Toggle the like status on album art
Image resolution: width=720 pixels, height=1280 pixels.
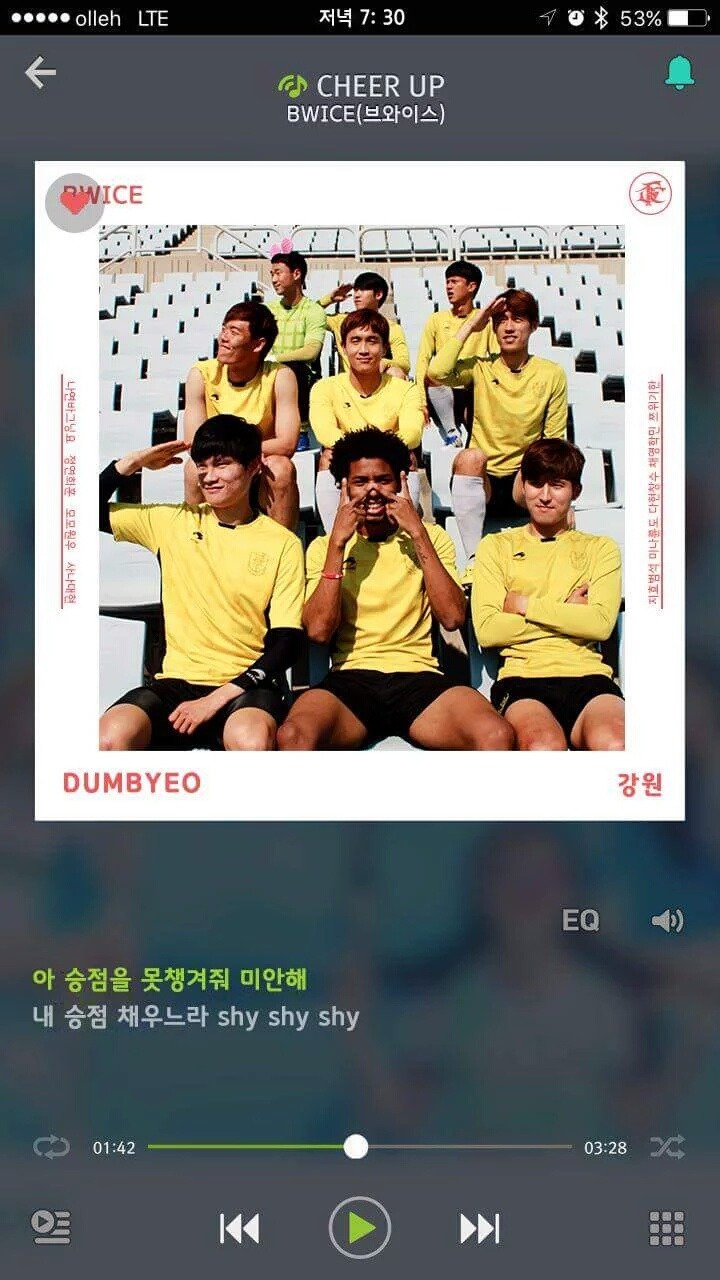(x=74, y=203)
